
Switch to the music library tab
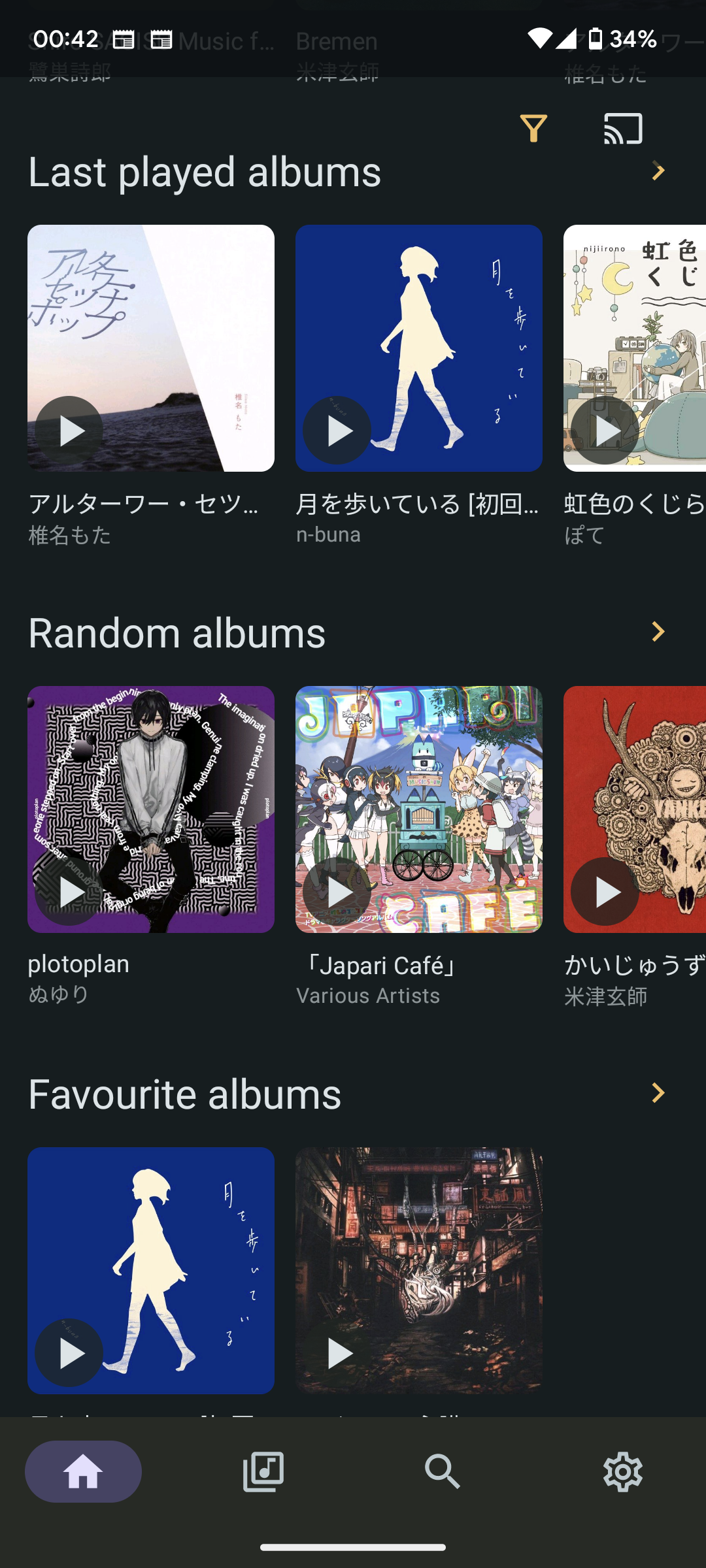pyautogui.click(x=263, y=1471)
